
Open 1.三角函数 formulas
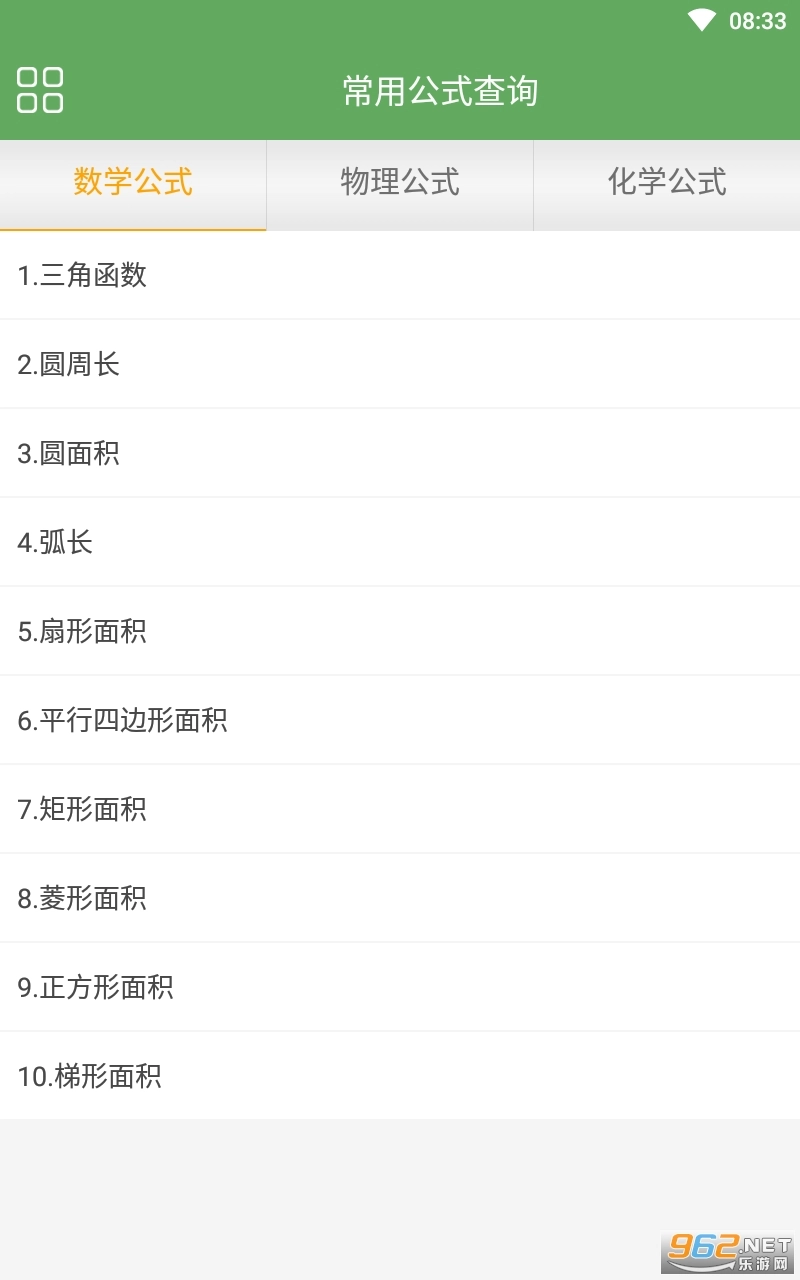(400, 275)
